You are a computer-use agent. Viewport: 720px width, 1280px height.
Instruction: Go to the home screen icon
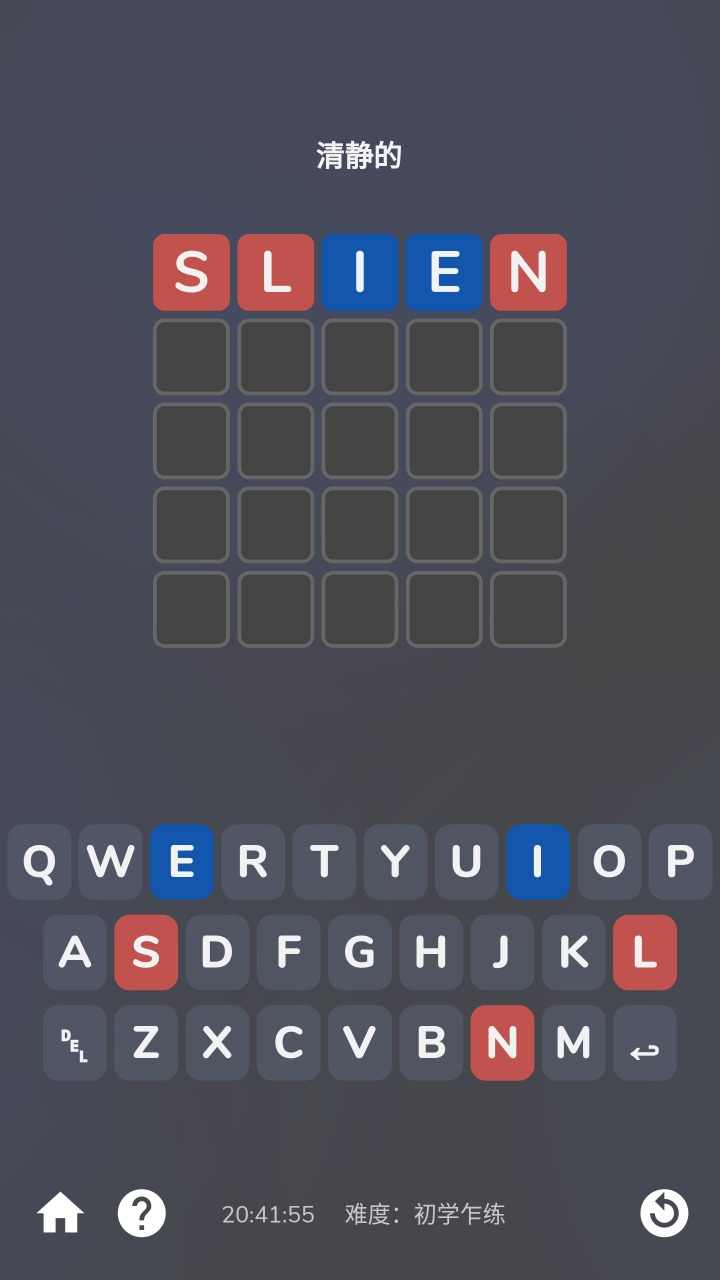tap(60, 1214)
